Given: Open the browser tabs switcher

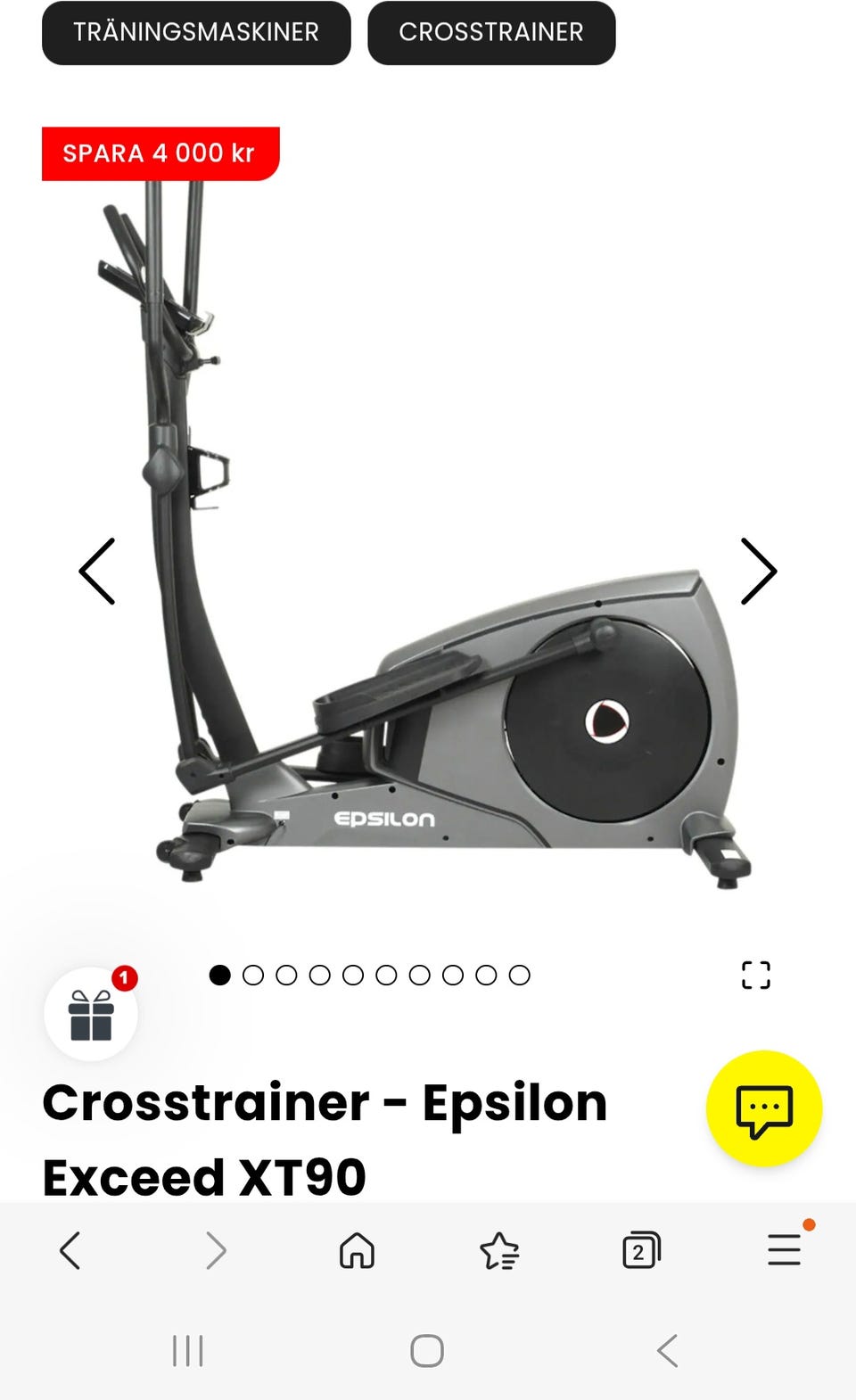Looking at the screenshot, I should 641,1250.
